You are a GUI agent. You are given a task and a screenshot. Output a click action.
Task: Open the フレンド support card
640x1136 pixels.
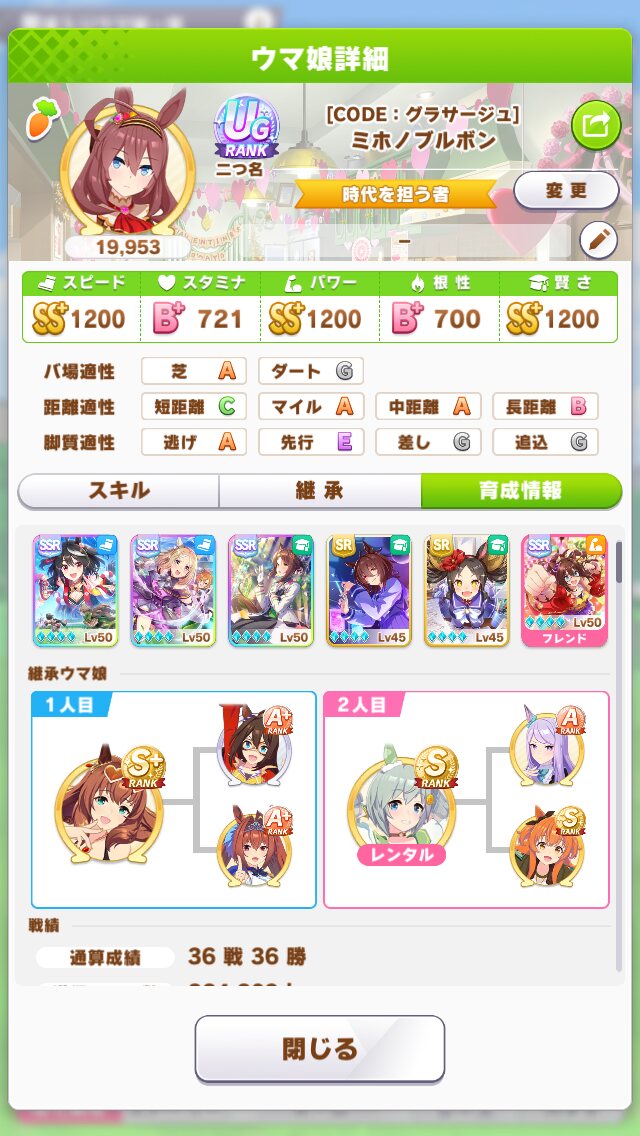[x=564, y=590]
